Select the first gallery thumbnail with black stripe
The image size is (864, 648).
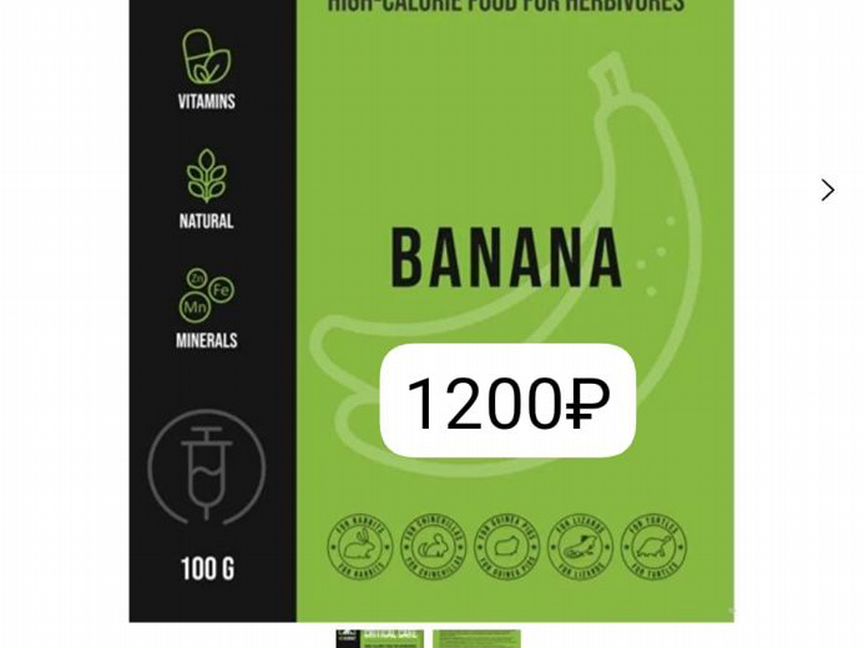pos(379,639)
